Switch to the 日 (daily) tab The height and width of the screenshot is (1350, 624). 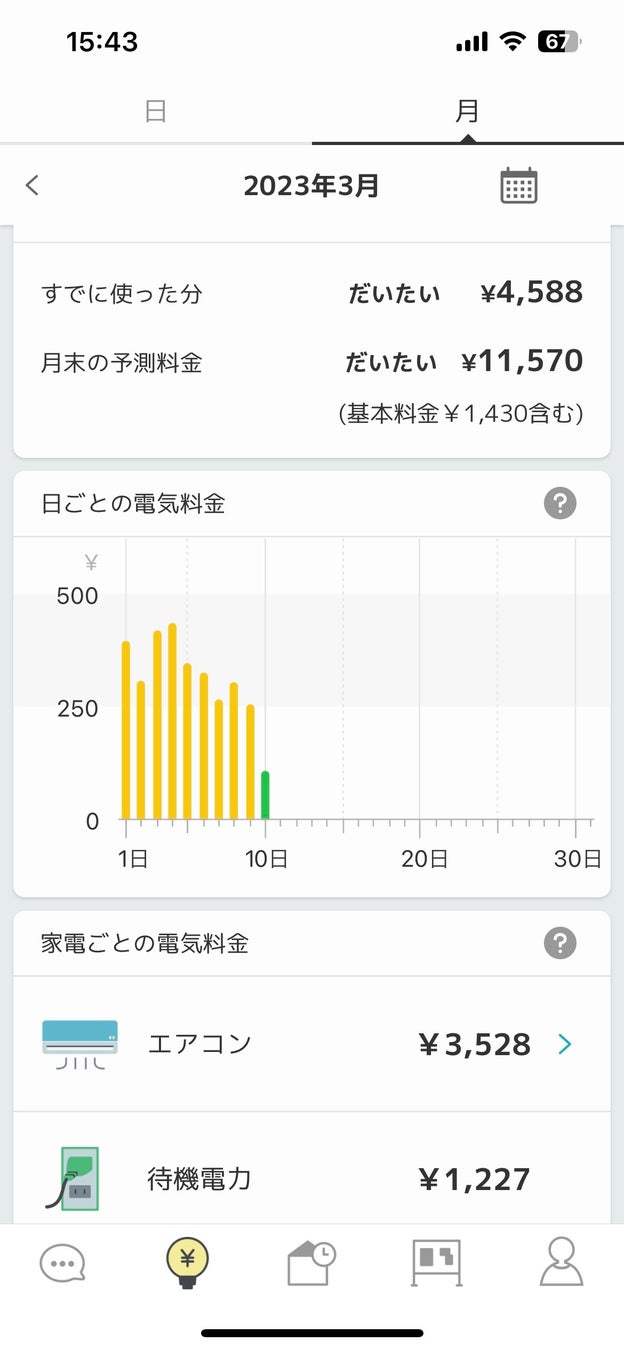tap(155, 111)
